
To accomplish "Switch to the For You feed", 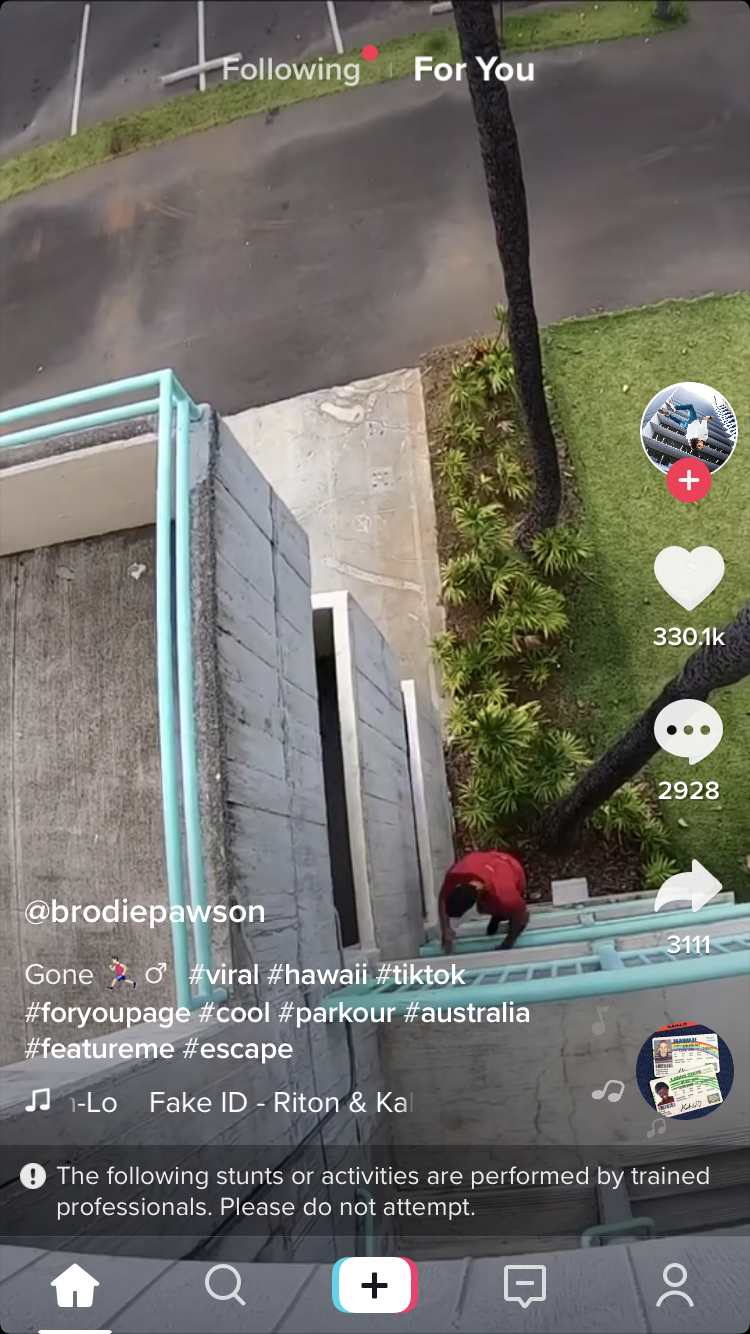I will pos(474,70).
